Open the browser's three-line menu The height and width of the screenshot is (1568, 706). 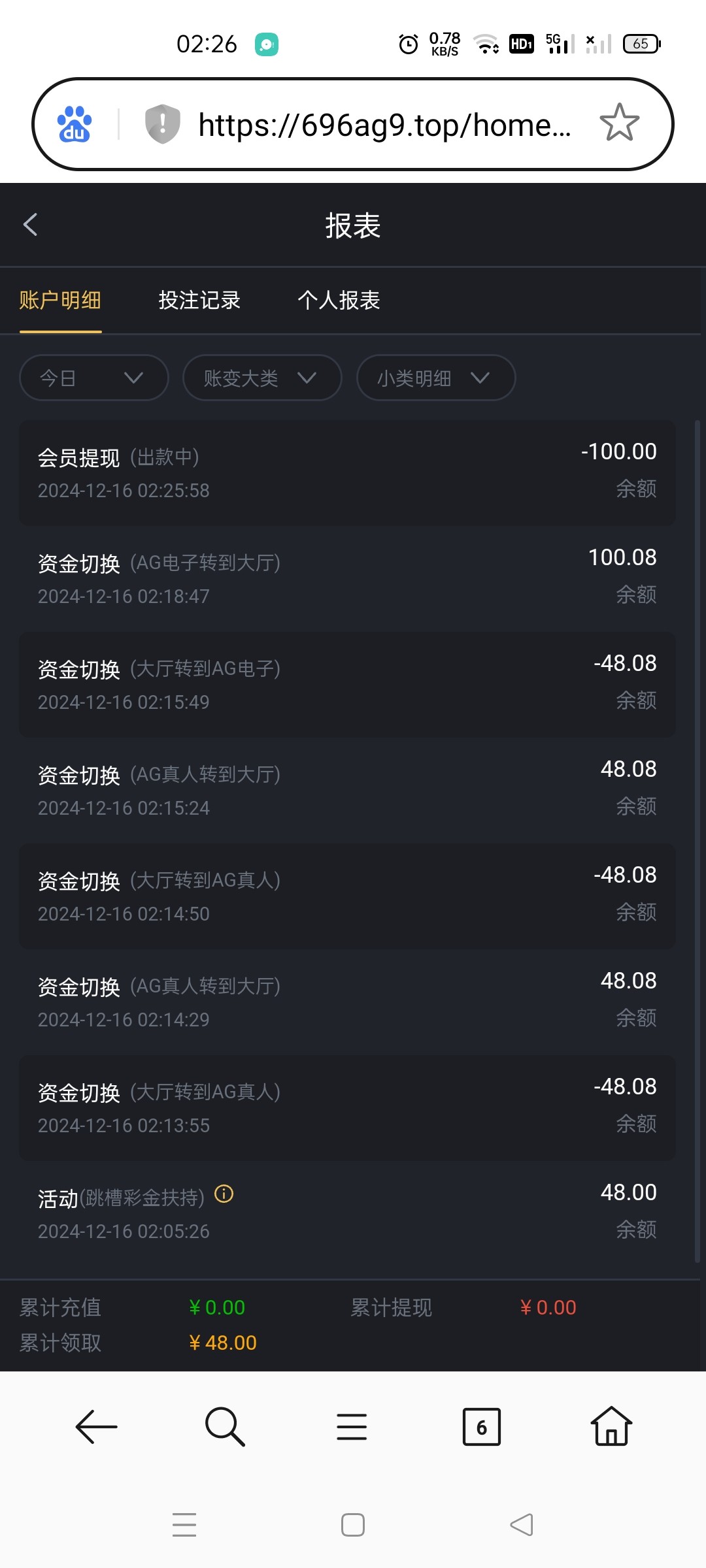pos(352,1427)
